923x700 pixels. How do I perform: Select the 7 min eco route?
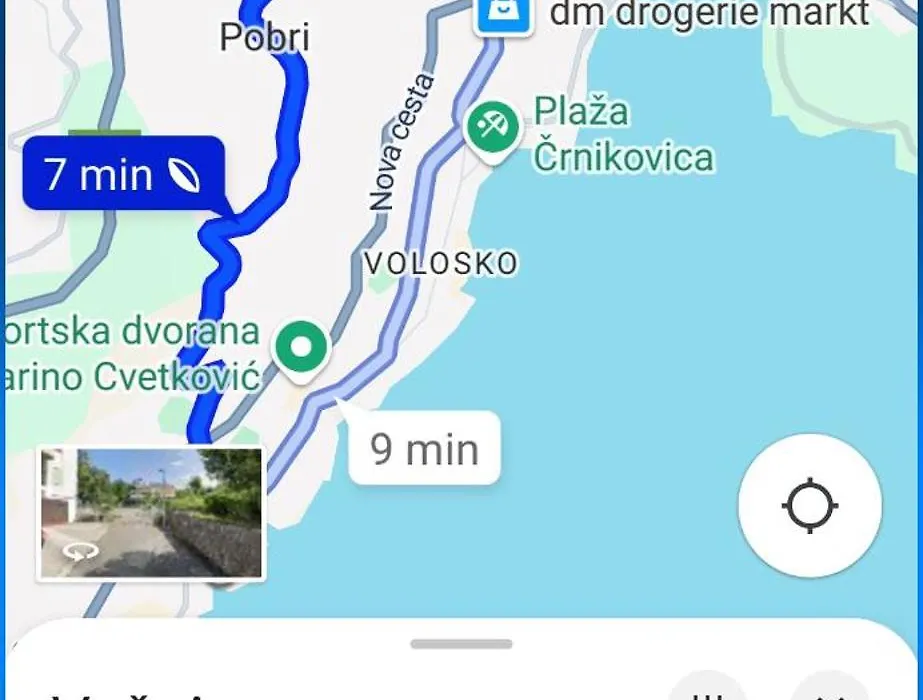click(x=123, y=174)
